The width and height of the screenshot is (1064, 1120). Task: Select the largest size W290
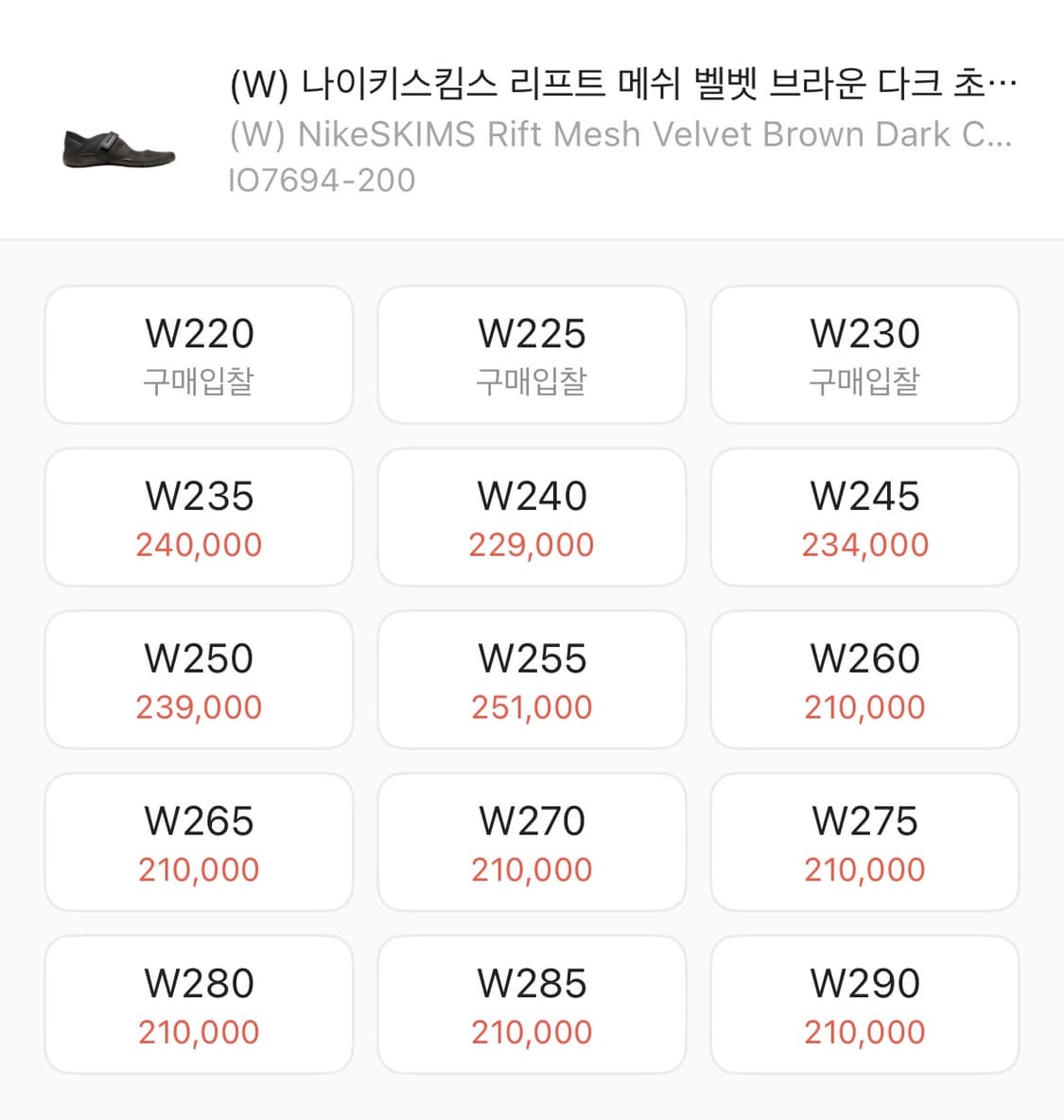864,1004
